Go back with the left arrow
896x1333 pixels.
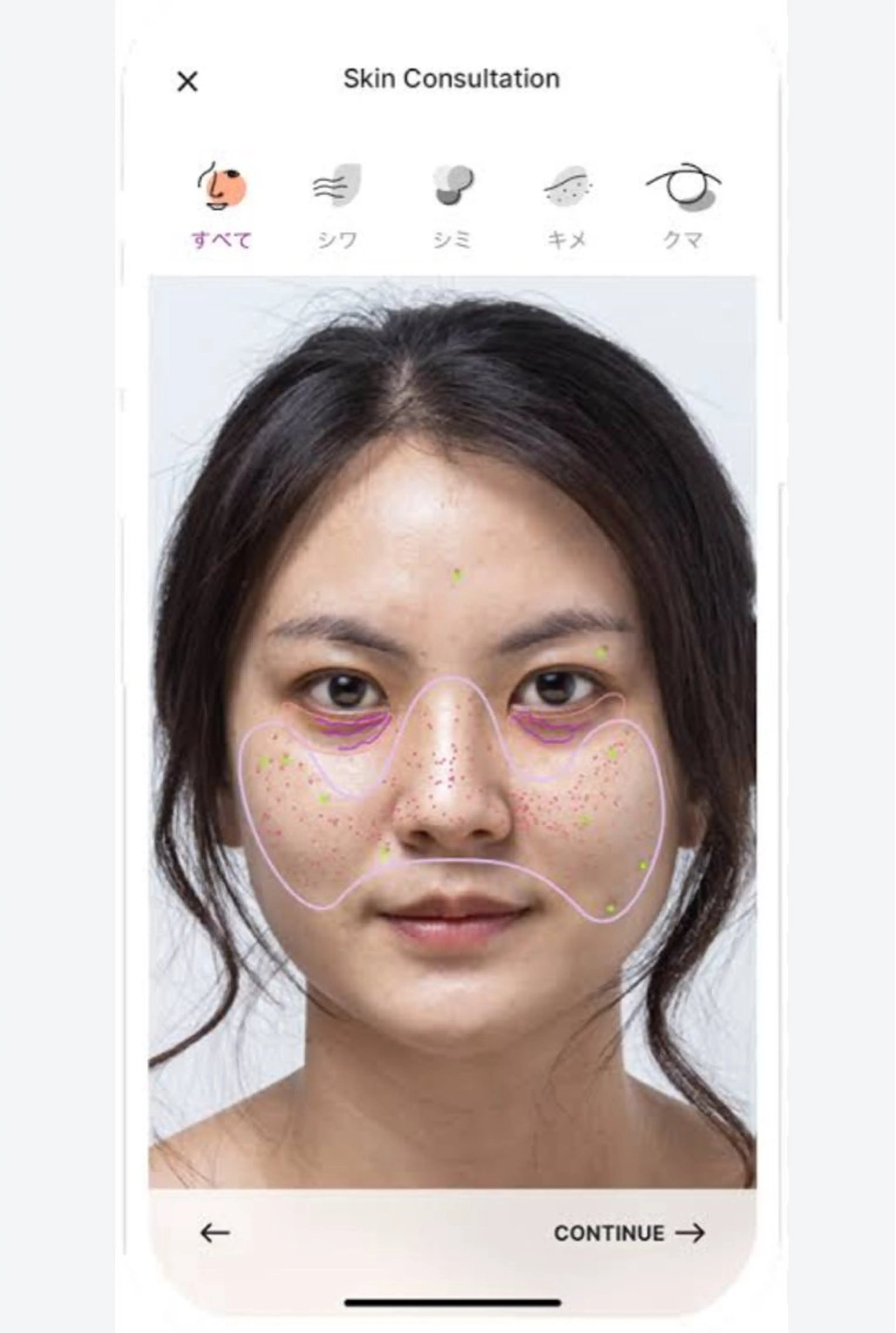pos(215,1233)
